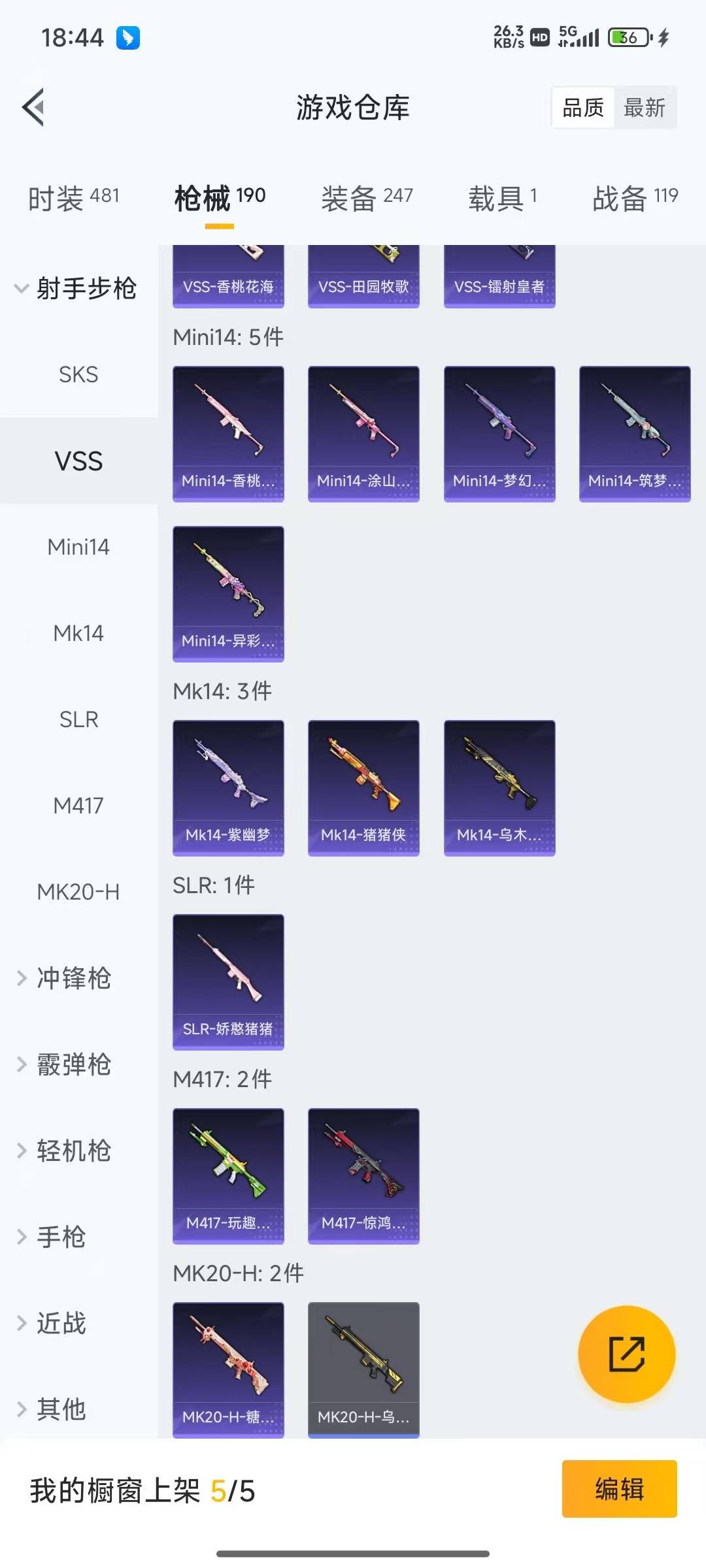Open the Mk14-猪猪侠 skin tile
Screen dimensions: 706x1568
pyautogui.click(x=363, y=787)
